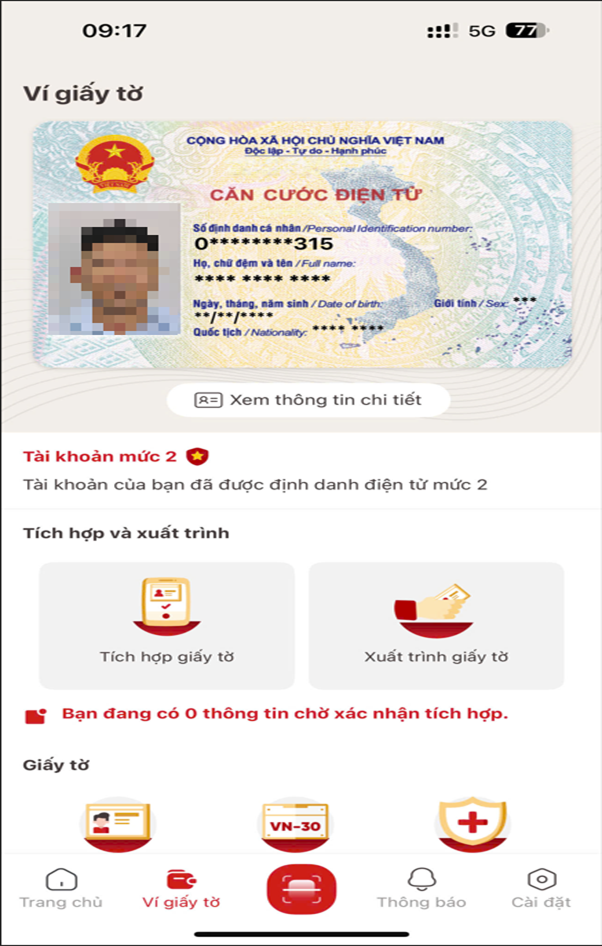Tap Xem thông tin chi tiết button
Image resolution: width=602 pixels, height=946 pixels.
pos(308,399)
